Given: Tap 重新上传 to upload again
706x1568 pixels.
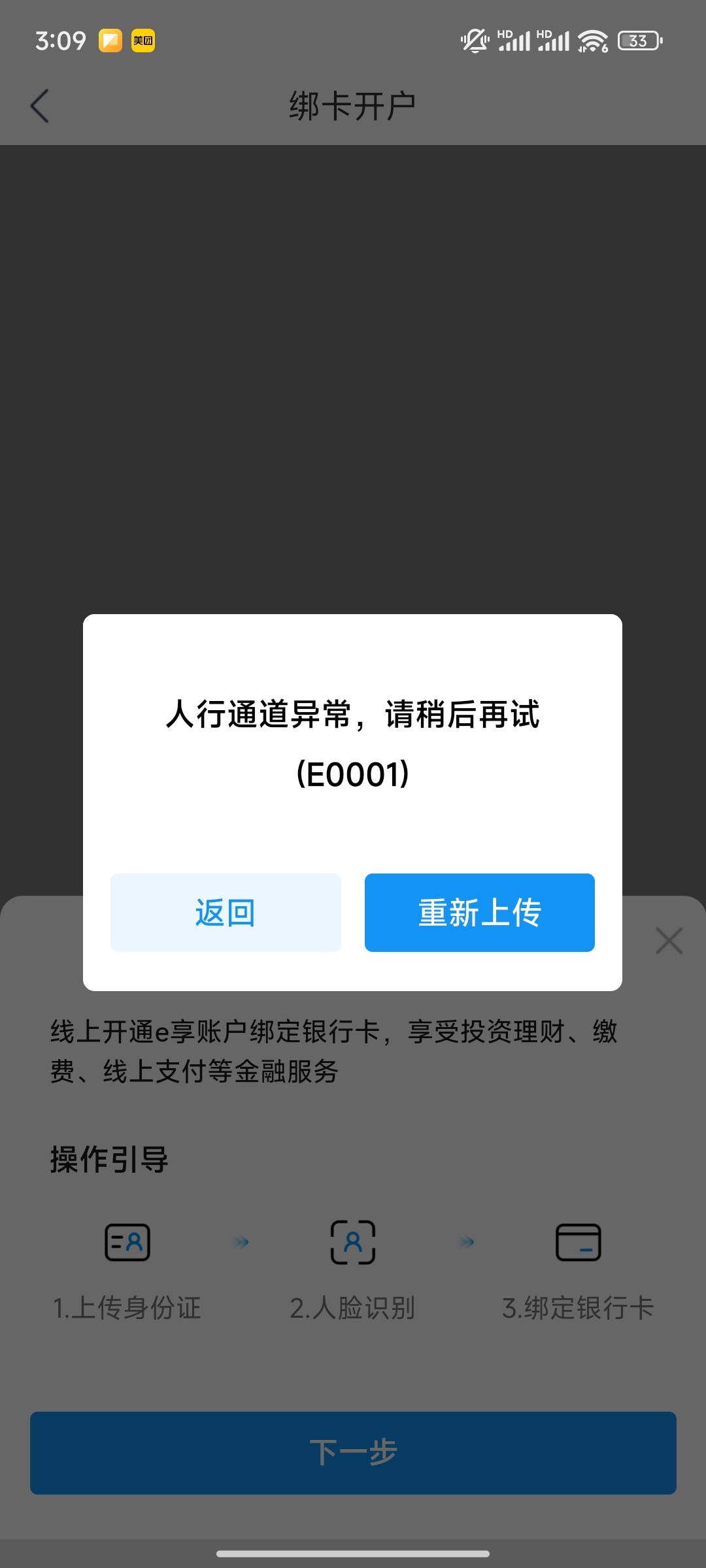Looking at the screenshot, I should tap(479, 913).
